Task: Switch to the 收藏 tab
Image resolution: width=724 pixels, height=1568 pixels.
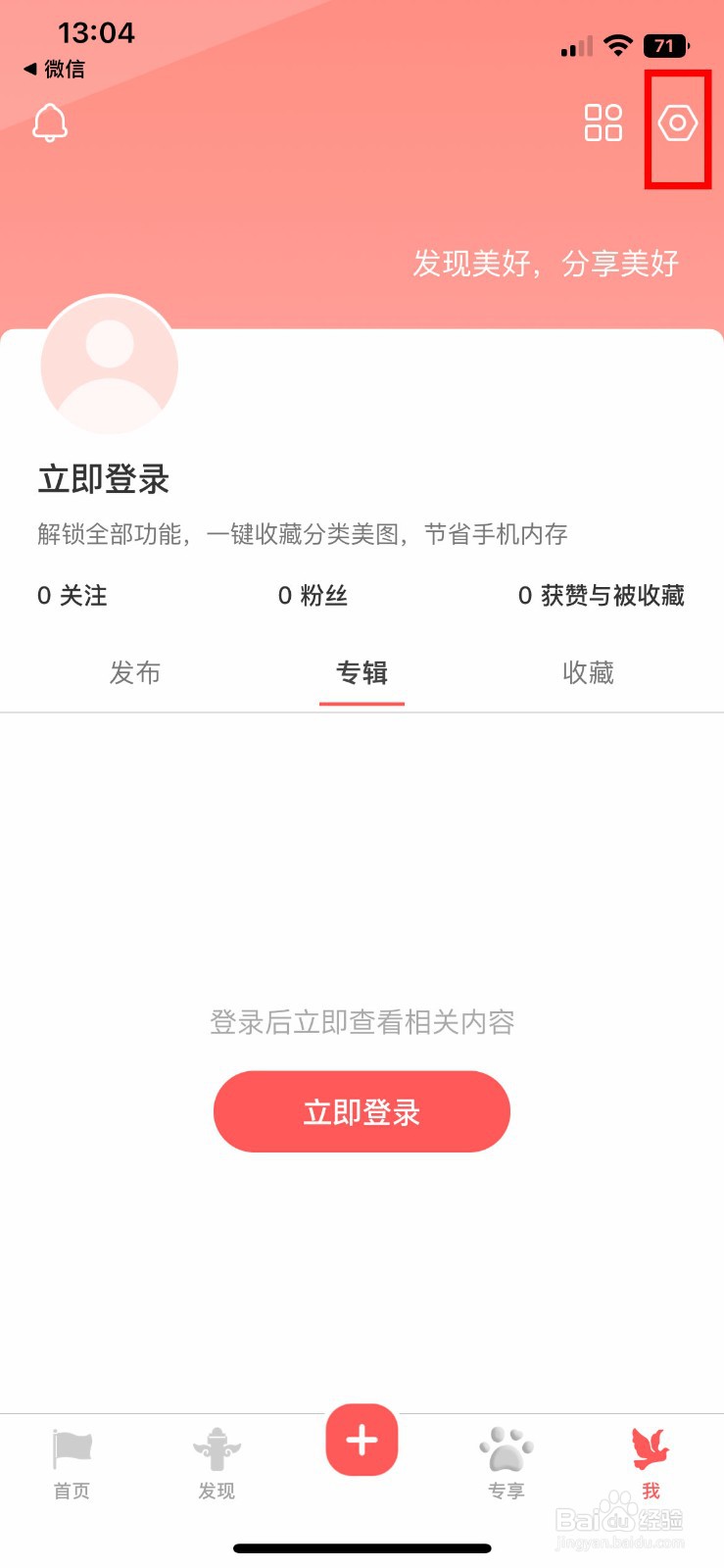Action: pyautogui.click(x=588, y=673)
